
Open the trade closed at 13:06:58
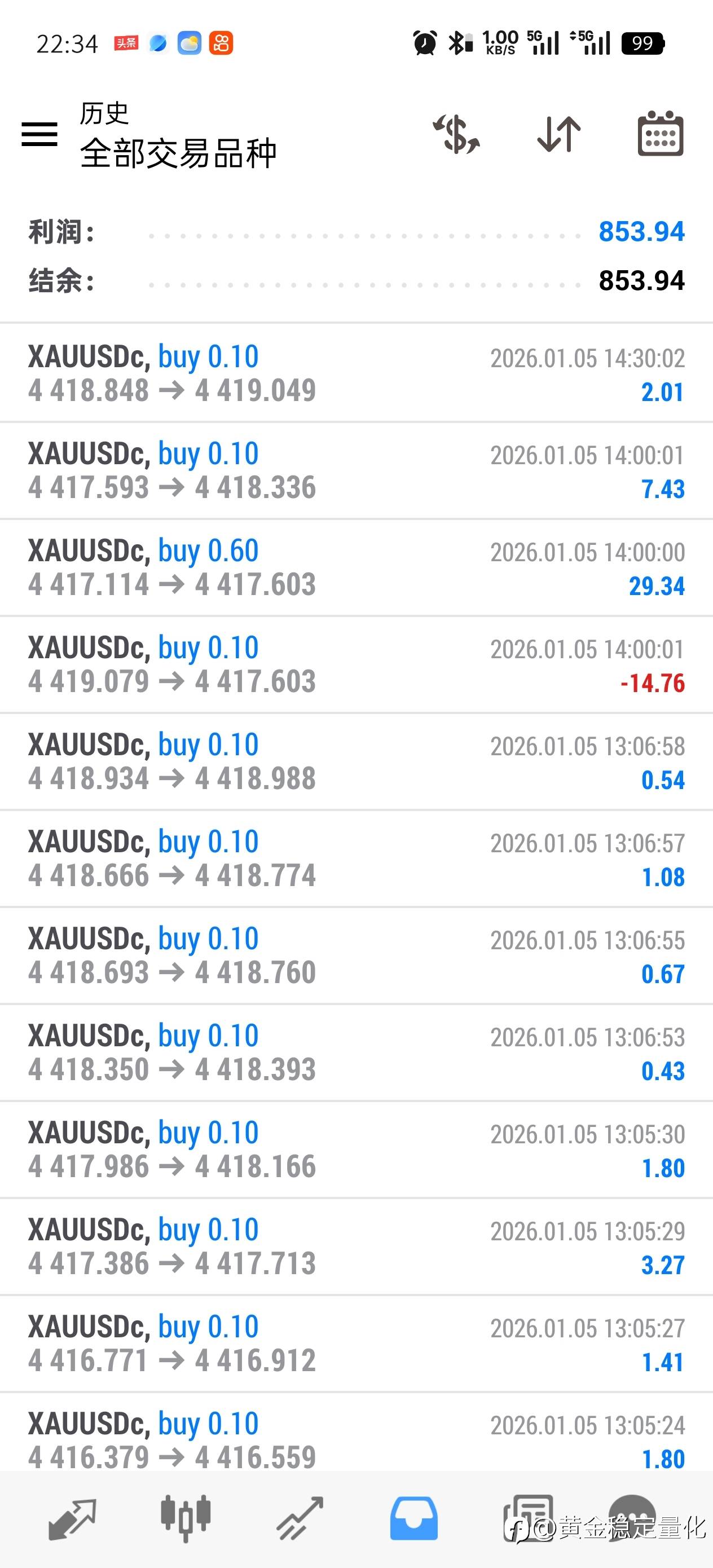(356, 761)
